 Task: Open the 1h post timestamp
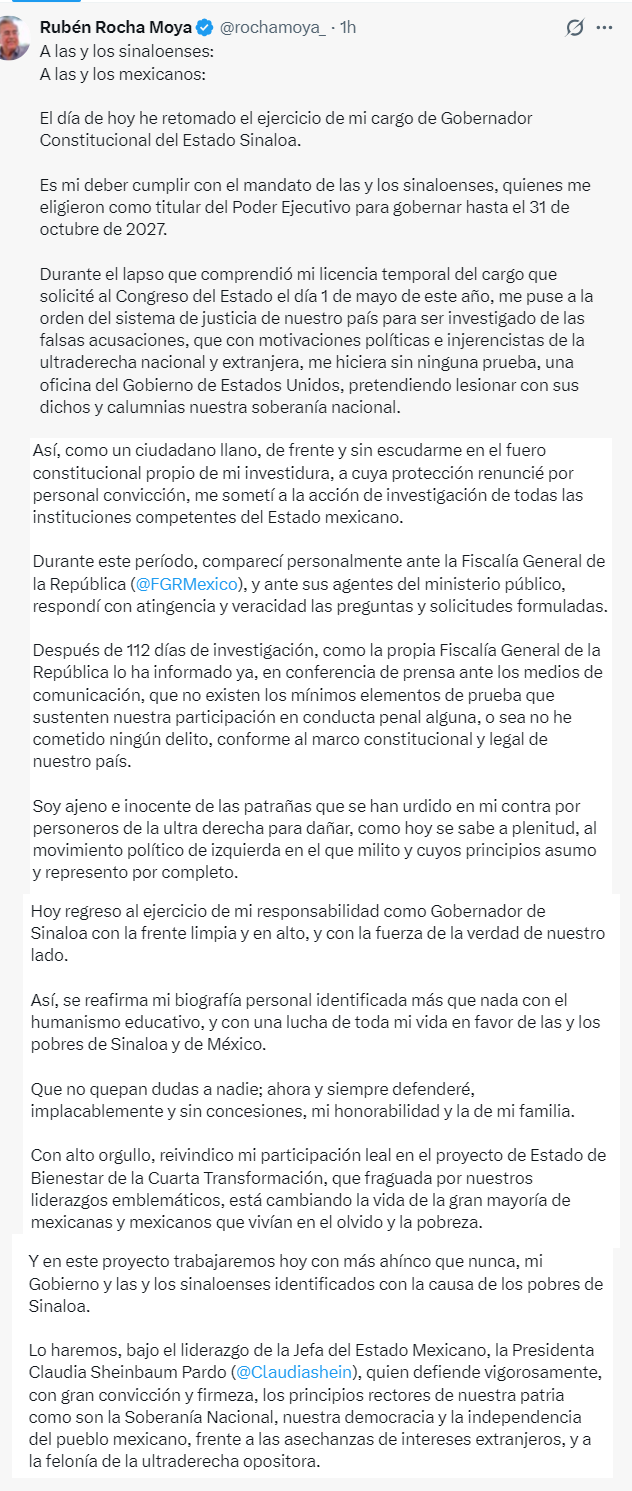[348, 28]
